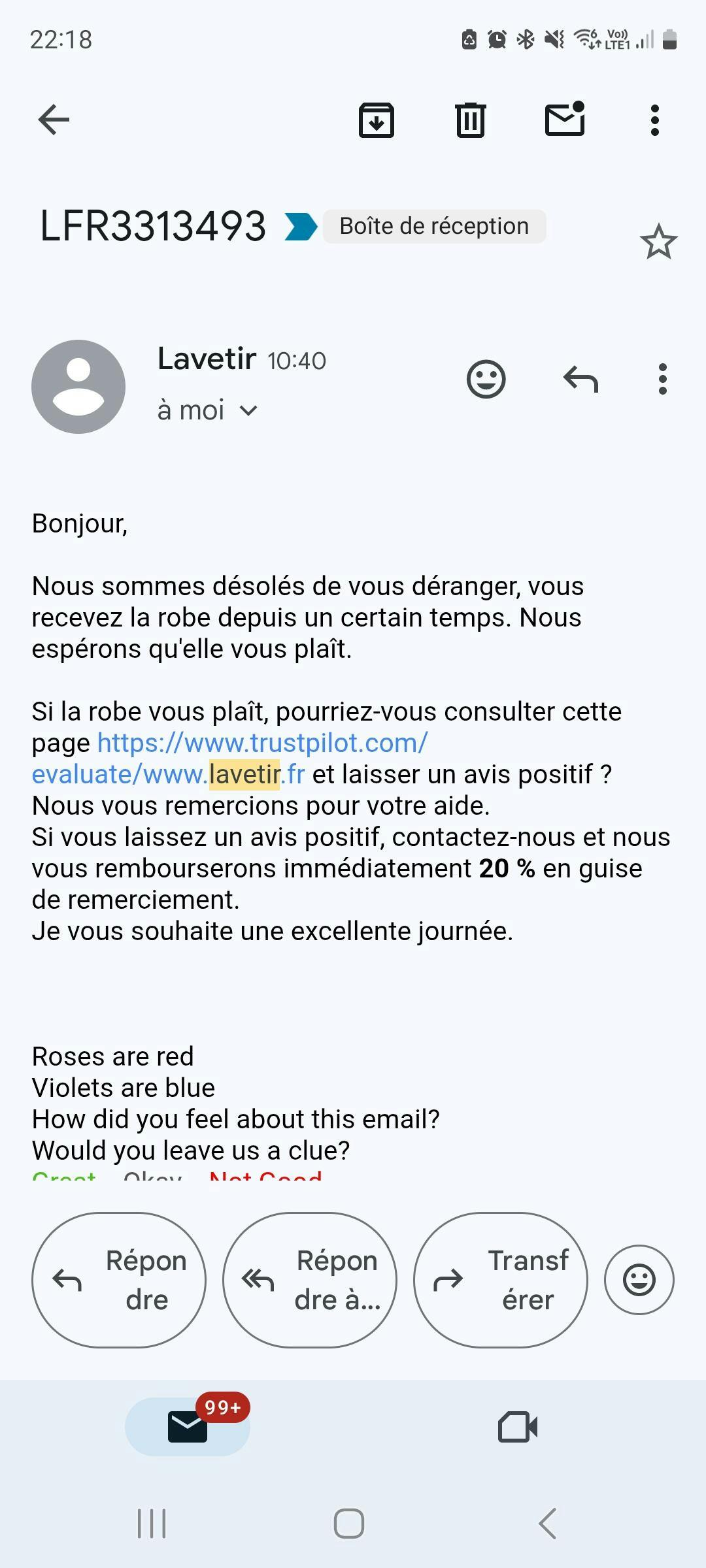Add emoji reaction from bottom smiley button
Image resolution: width=706 pixels, height=1568 pixels.
tap(639, 1280)
